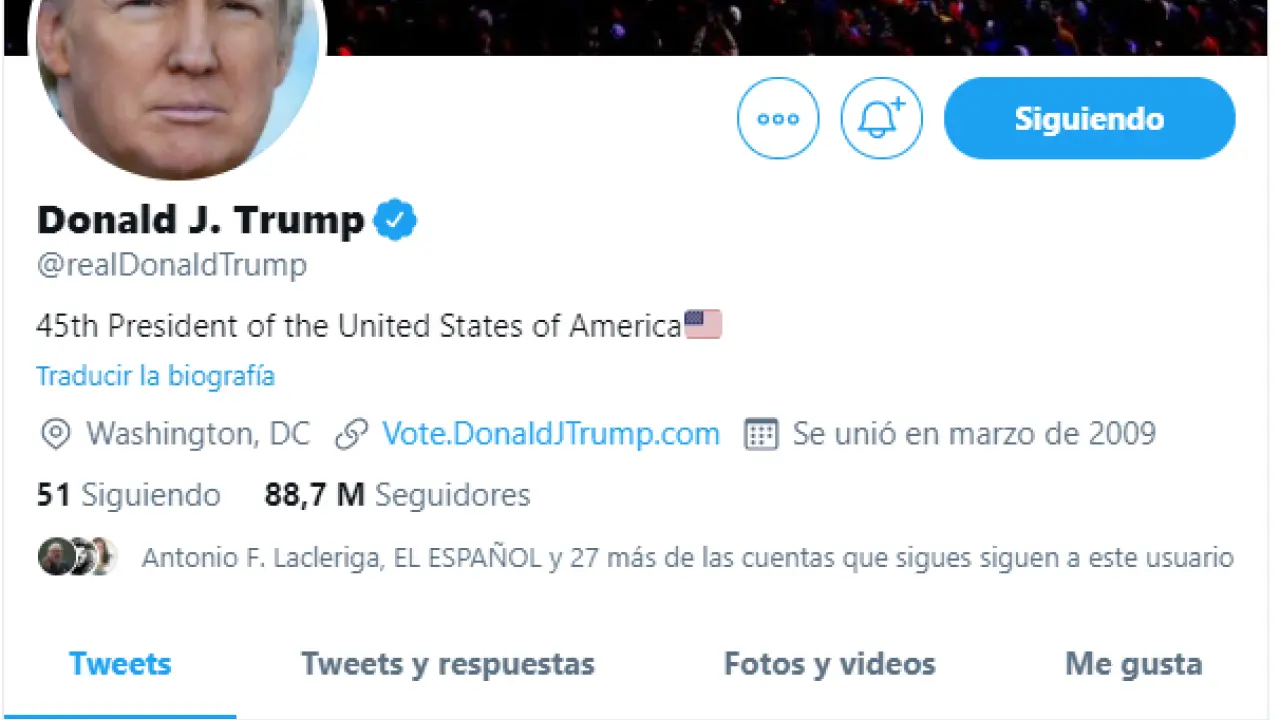
Task: Switch to the Me gusta tab
Action: pyautogui.click(x=1133, y=664)
